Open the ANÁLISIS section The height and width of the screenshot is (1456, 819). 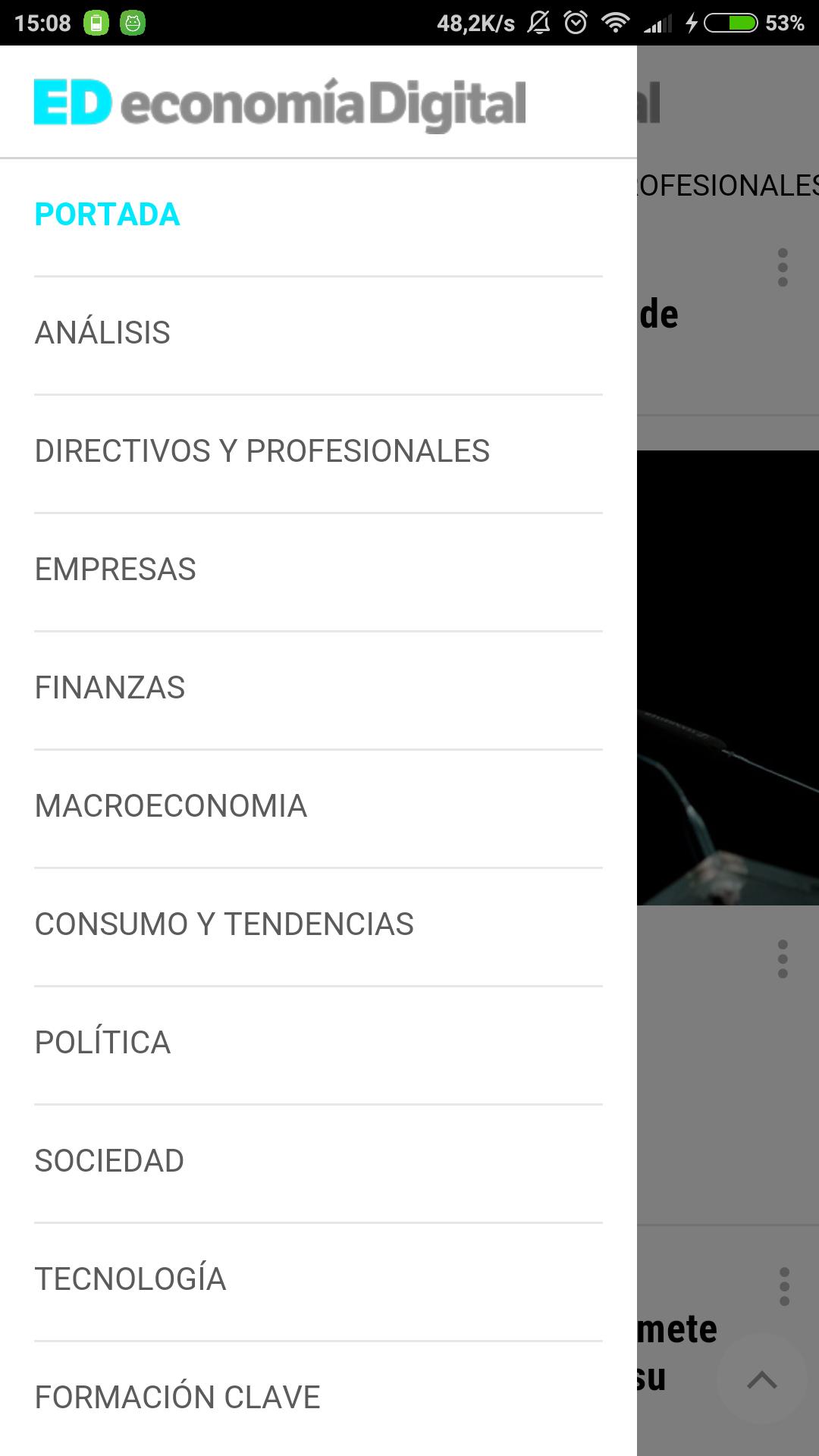[318, 334]
